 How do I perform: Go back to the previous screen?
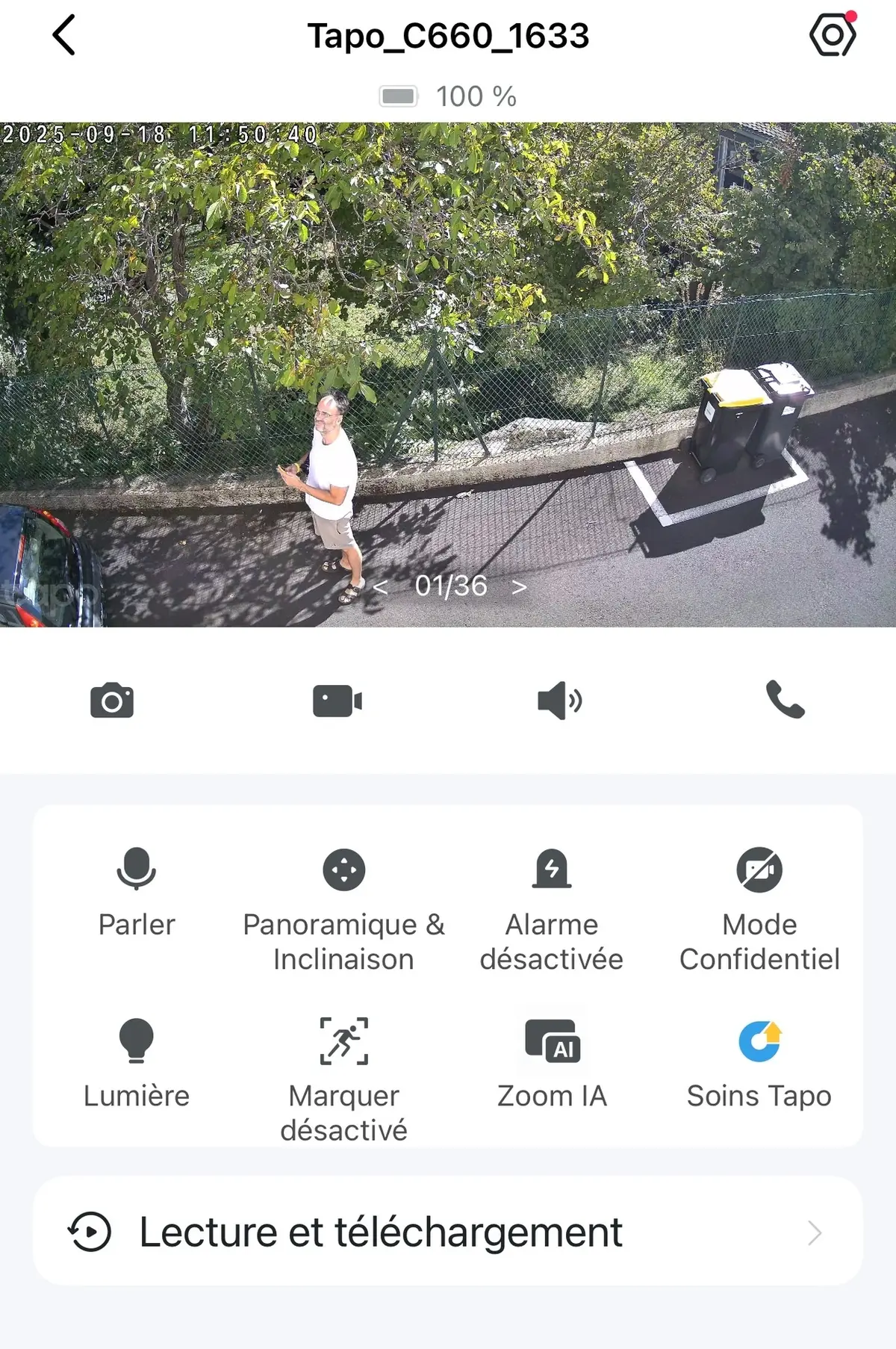point(64,35)
